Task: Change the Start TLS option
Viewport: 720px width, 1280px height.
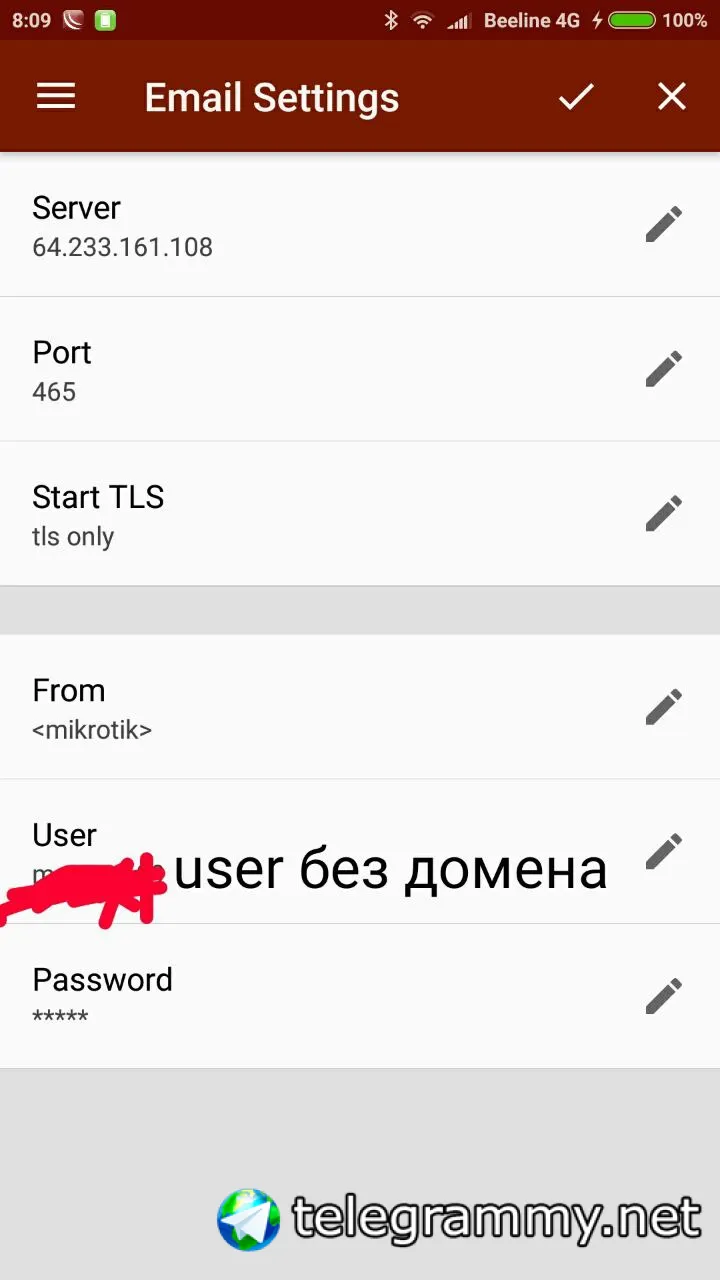Action: (663, 514)
